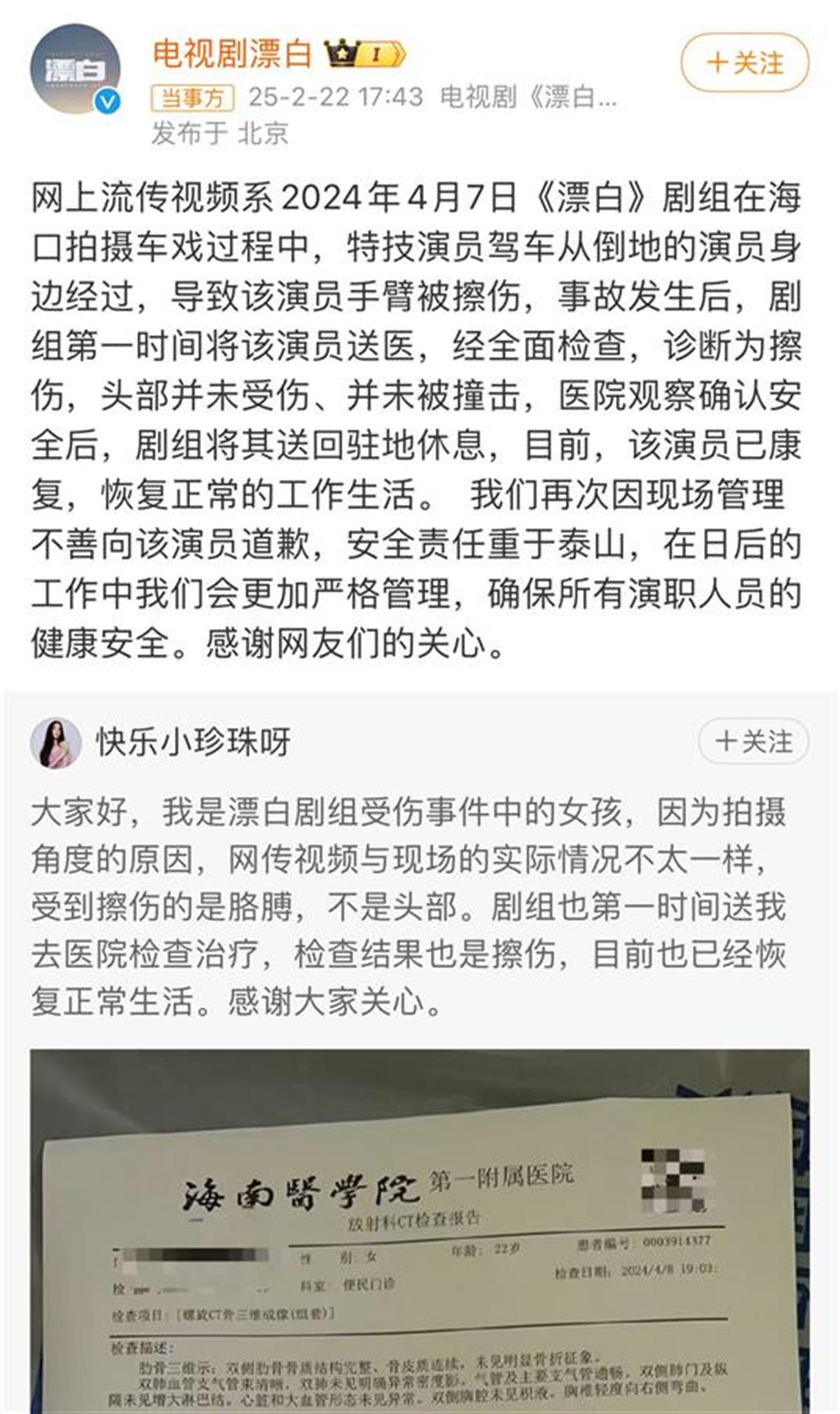Open 电视剧漂白 profile avatar
The width and height of the screenshot is (840, 1414).
coord(75,69)
